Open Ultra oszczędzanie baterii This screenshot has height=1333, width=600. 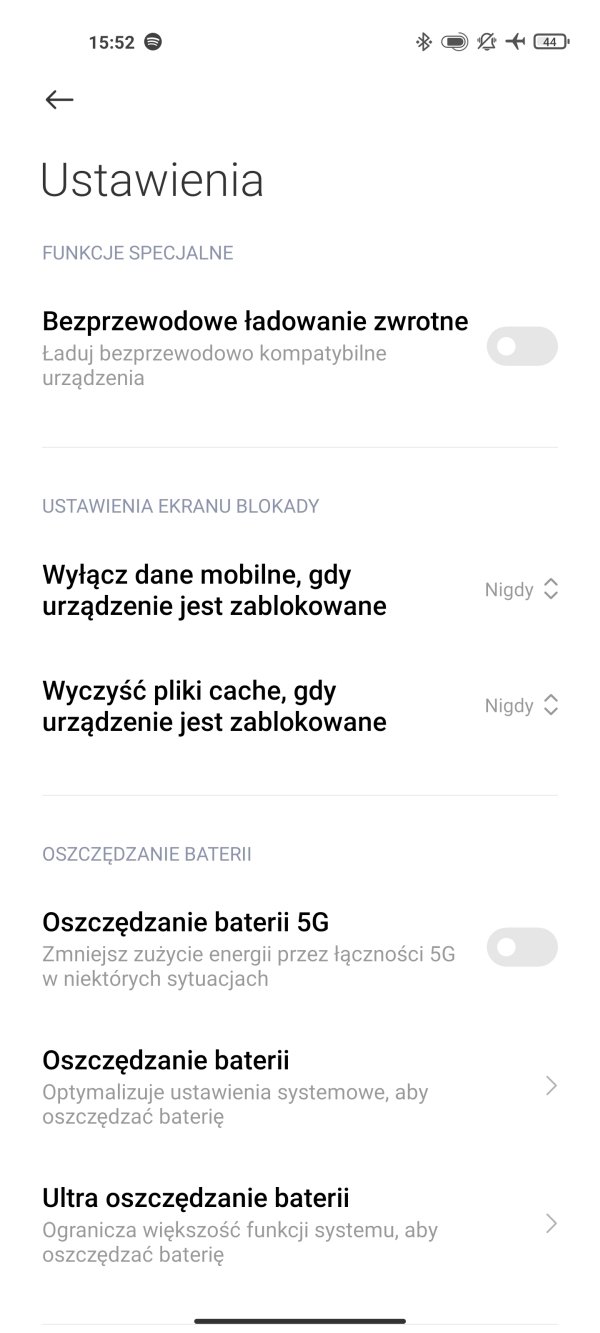pos(300,1224)
